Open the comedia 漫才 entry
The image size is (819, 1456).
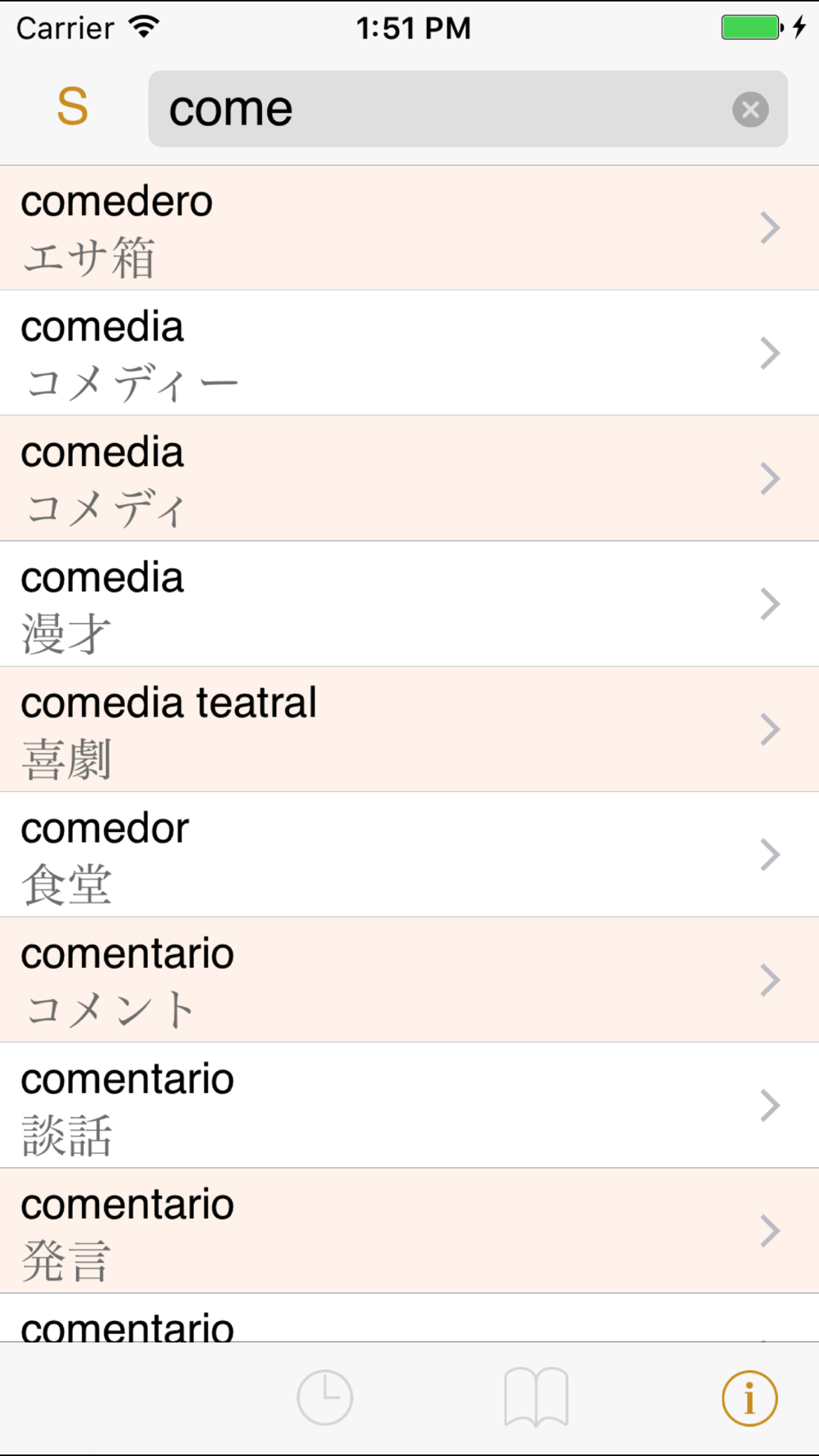tap(409, 604)
